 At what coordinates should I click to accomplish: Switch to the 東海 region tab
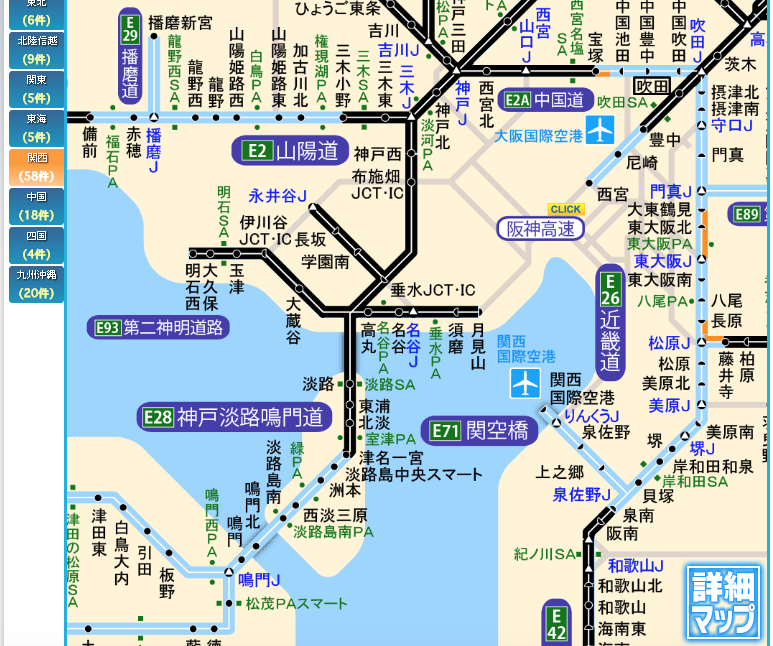coord(36,128)
